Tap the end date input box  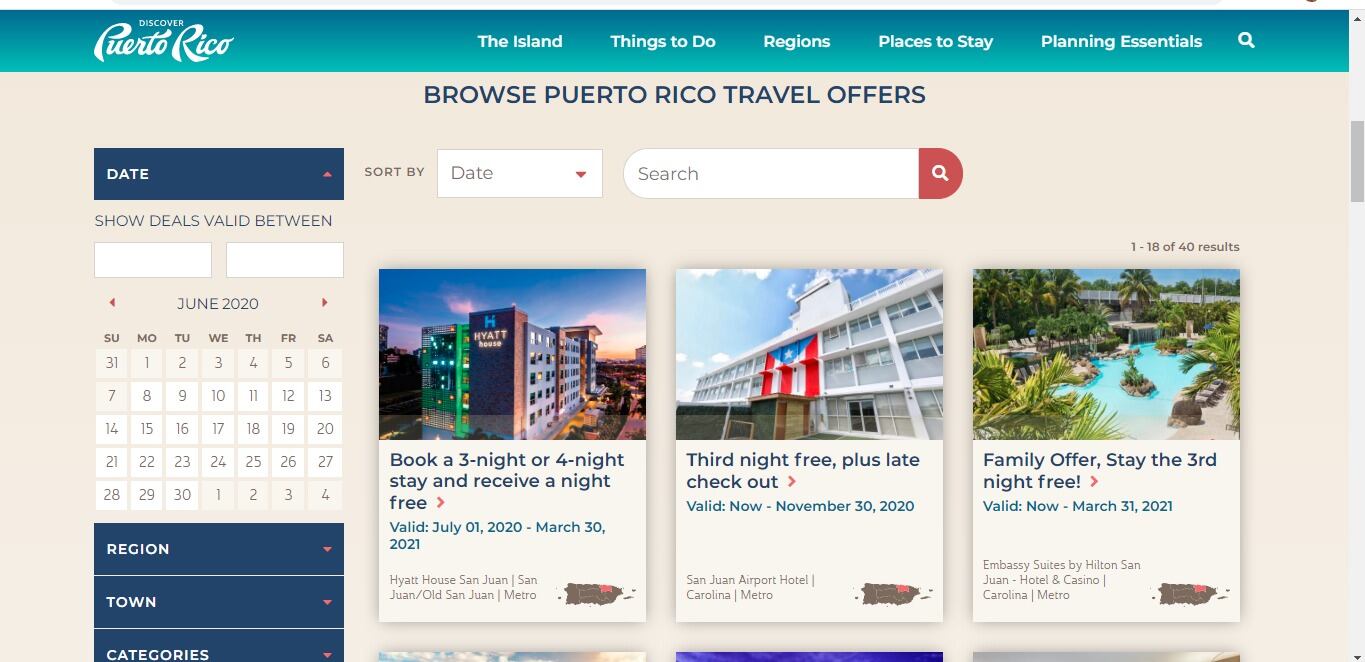284,260
